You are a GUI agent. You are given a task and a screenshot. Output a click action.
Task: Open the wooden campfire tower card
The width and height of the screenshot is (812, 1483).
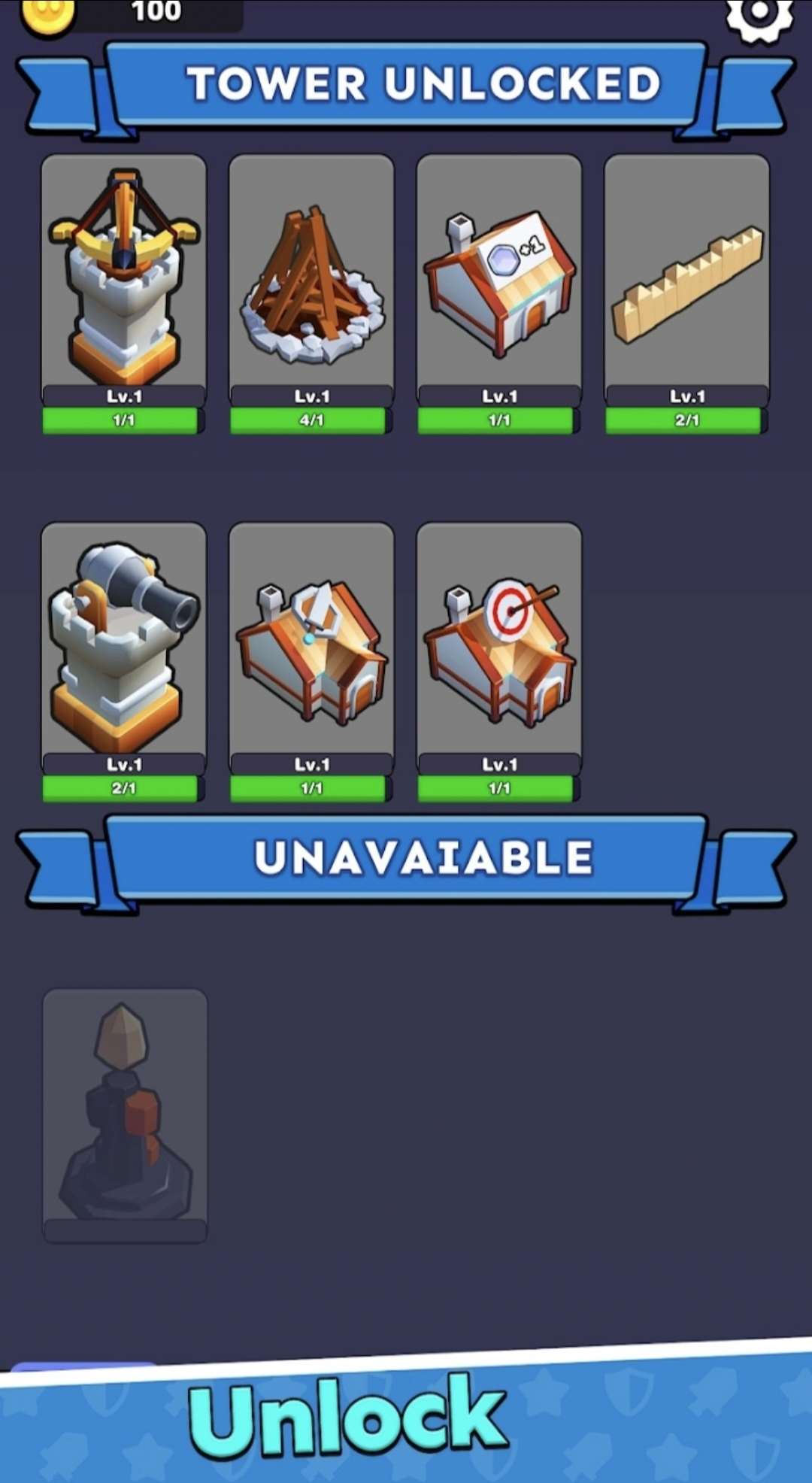click(x=311, y=294)
